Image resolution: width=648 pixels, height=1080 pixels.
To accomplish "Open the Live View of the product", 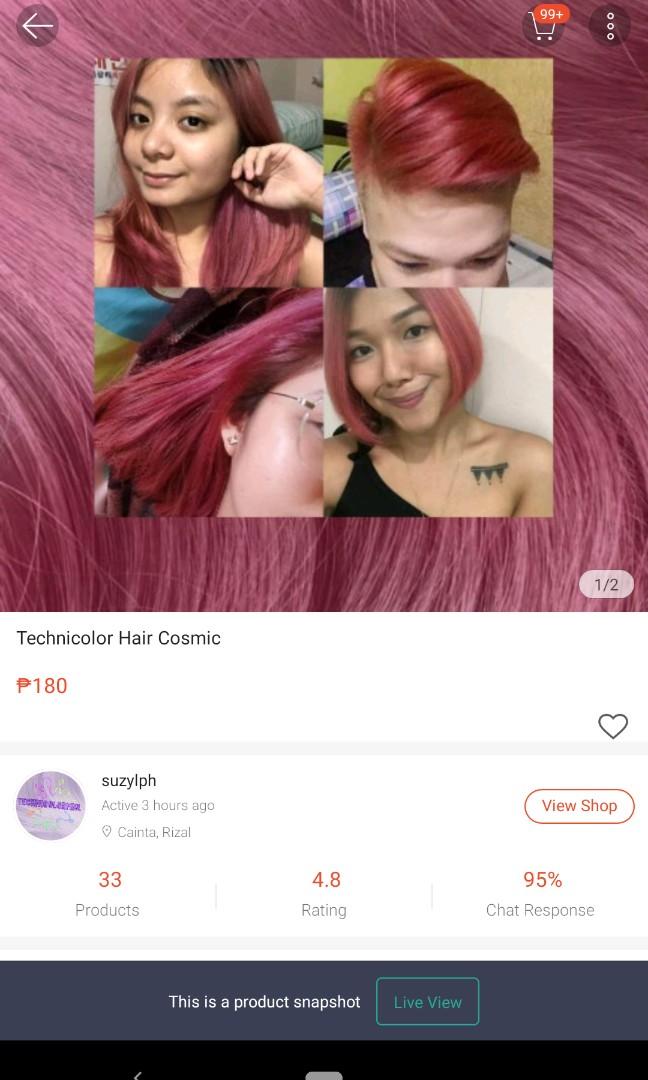I will pos(427,1002).
